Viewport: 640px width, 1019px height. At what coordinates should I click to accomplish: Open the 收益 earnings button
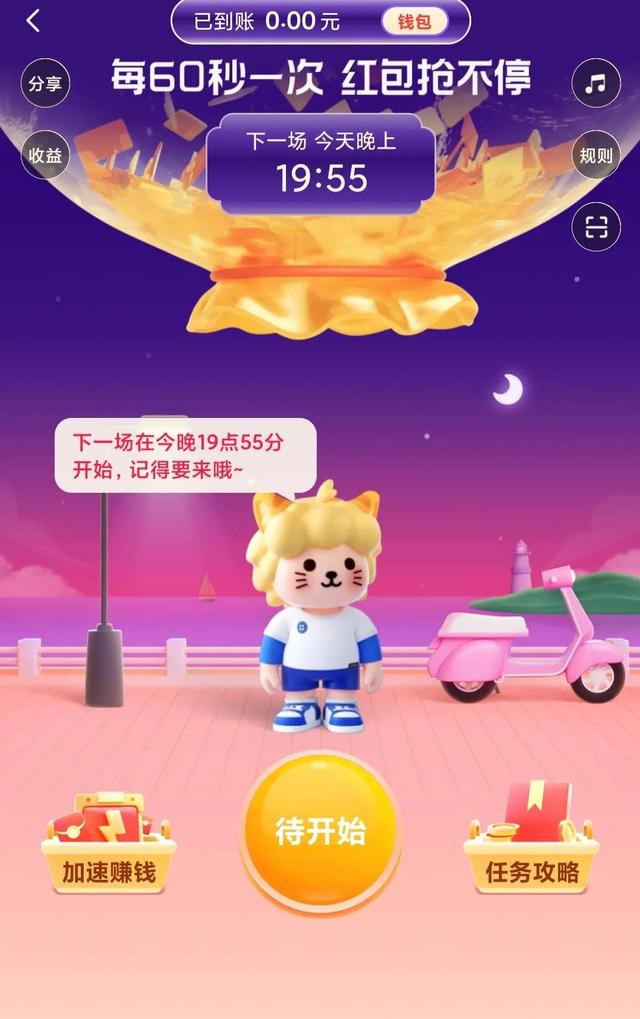(x=45, y=156)
